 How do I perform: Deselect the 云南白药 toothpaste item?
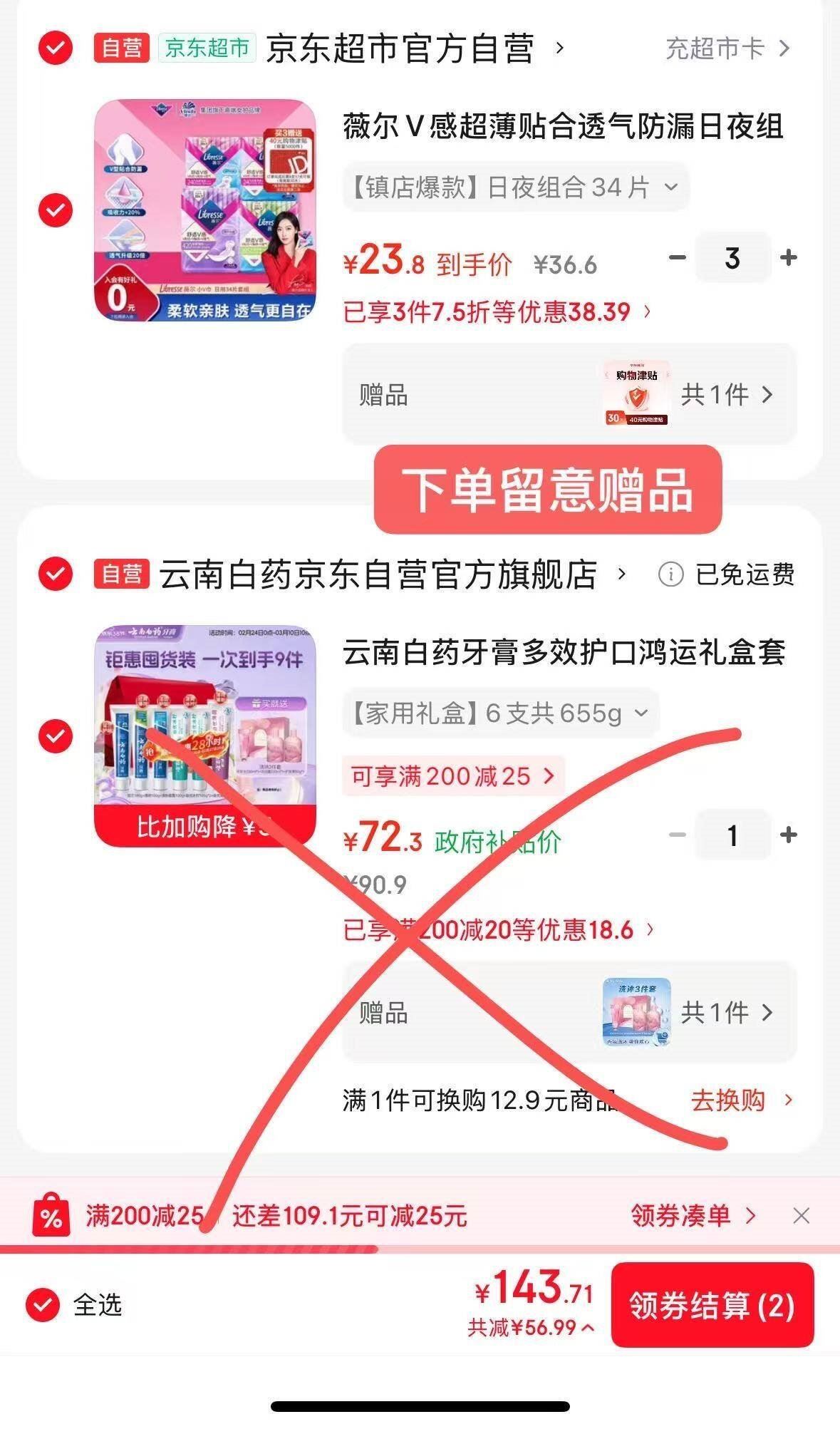[x=56, y=736]
